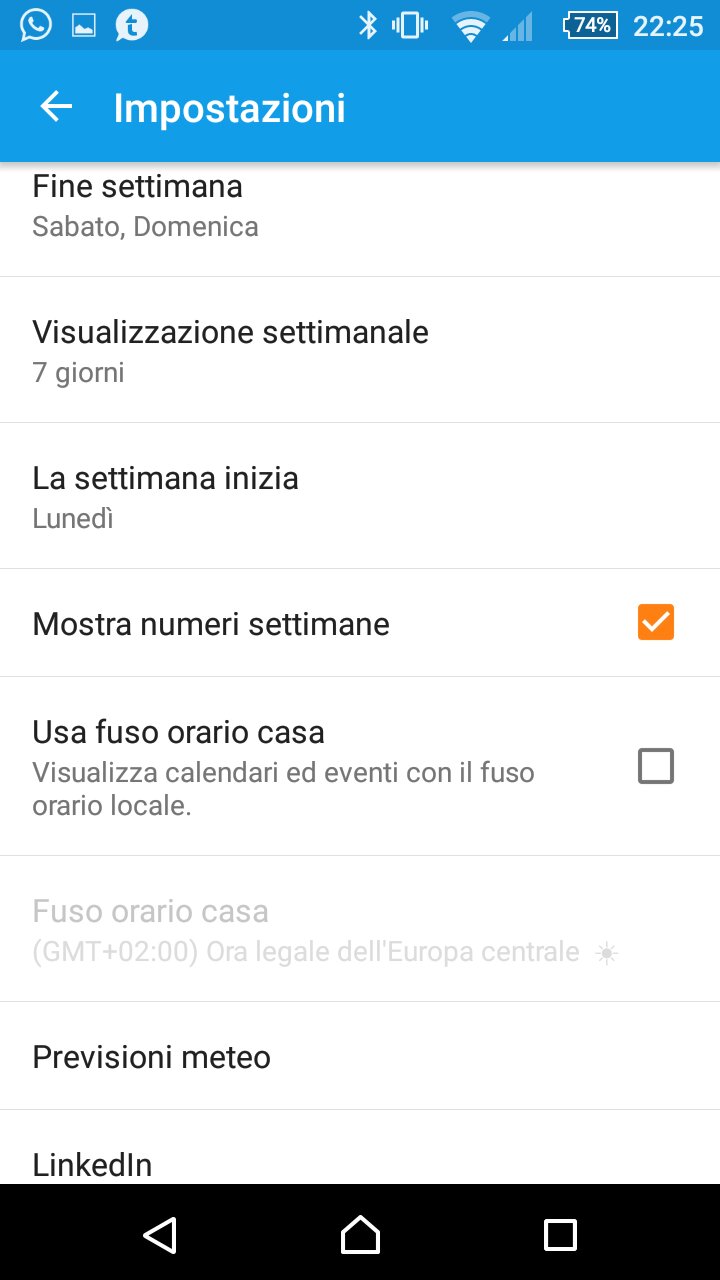The width and height of the screenshot is (720, 1280).
Task: Change Visualizzazione settimanale option
Action: pyautogui.click(x=360, y=350)
